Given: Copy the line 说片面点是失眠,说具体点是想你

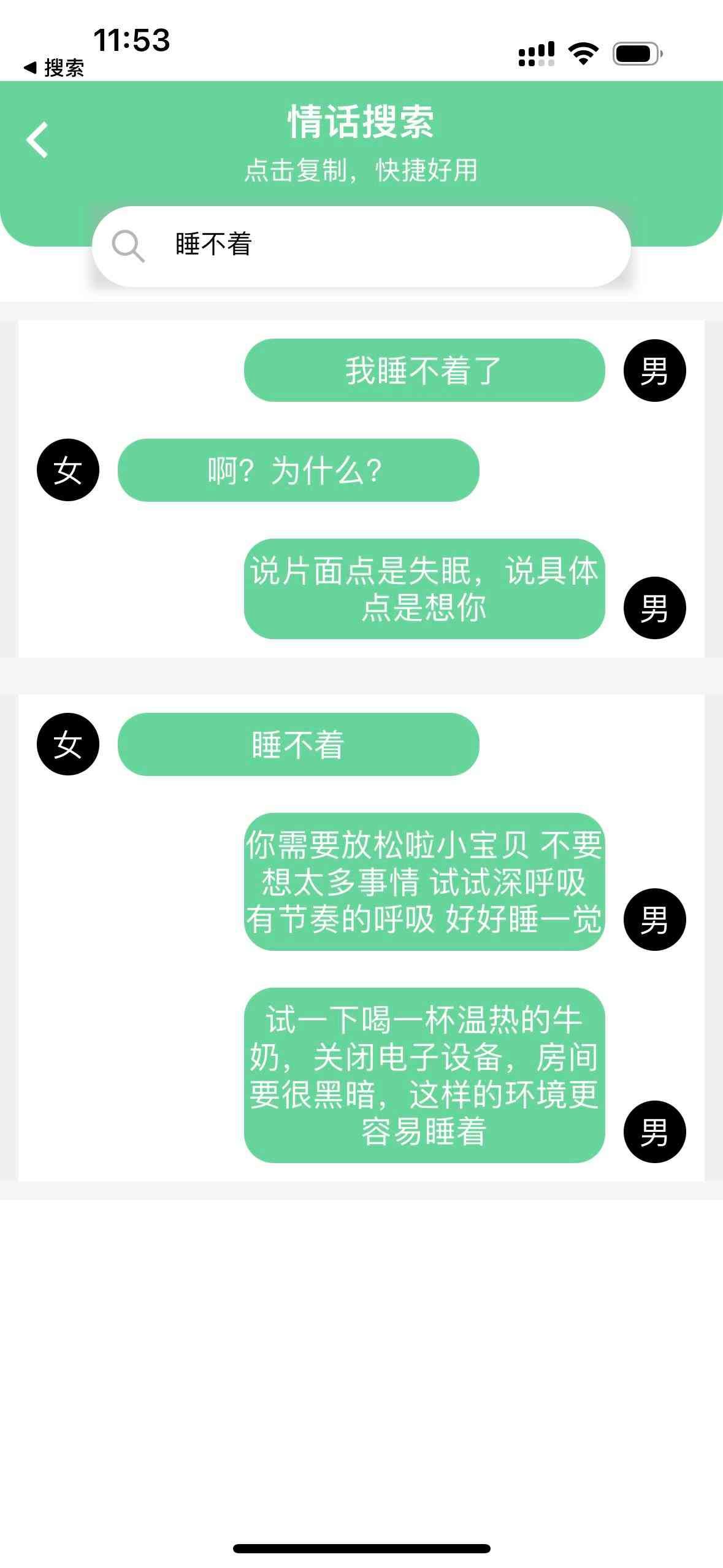Looking at the screenshot, I should pyautogui.click(x=424, y=589).
